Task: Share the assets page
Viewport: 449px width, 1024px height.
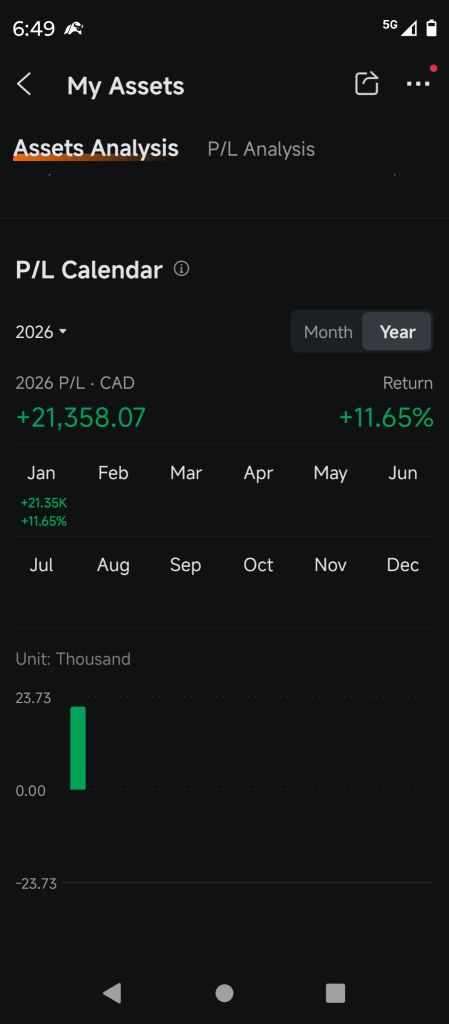Action: [x=366, y=84]
